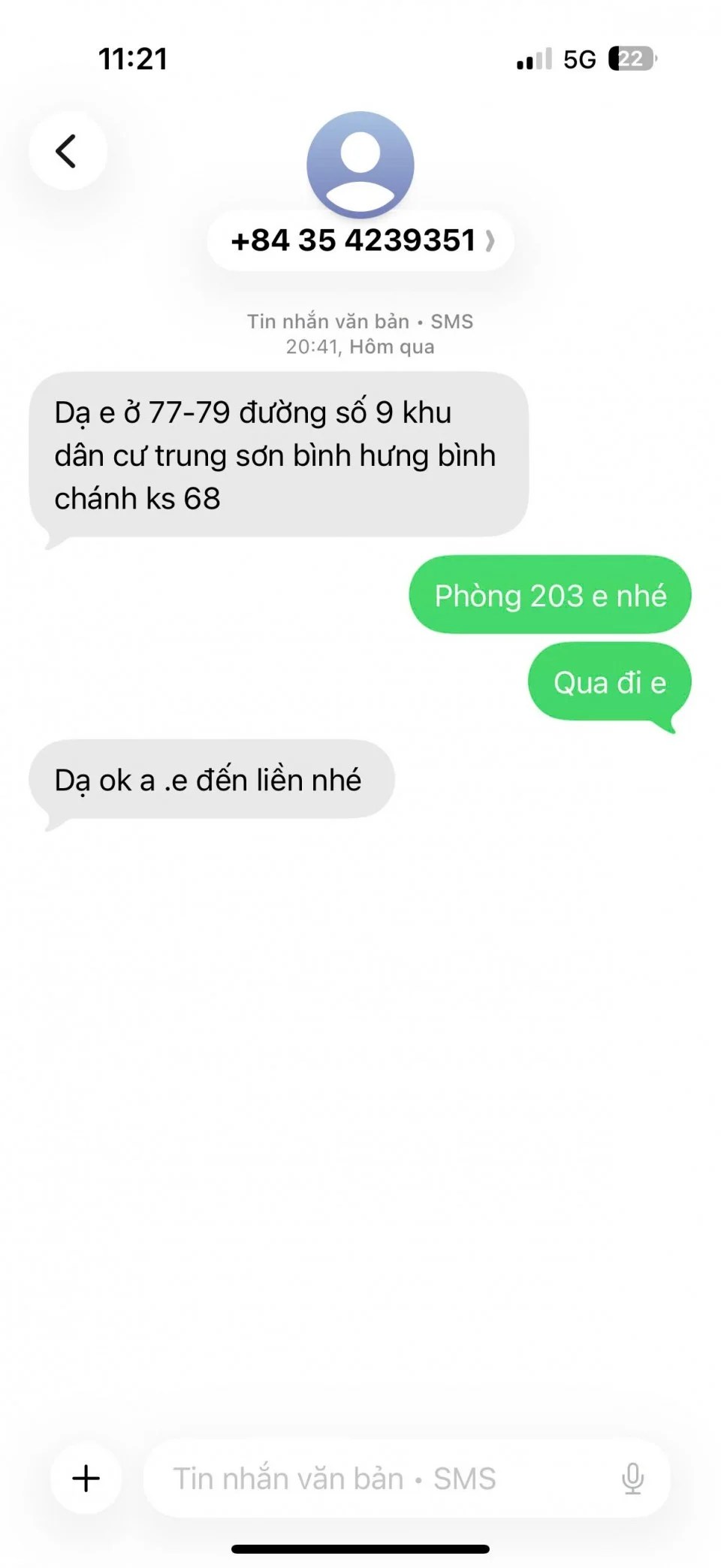721x1568 pixels.
Task: Go back to the message list
Action: pyautogui.click(x=68, y=151)
